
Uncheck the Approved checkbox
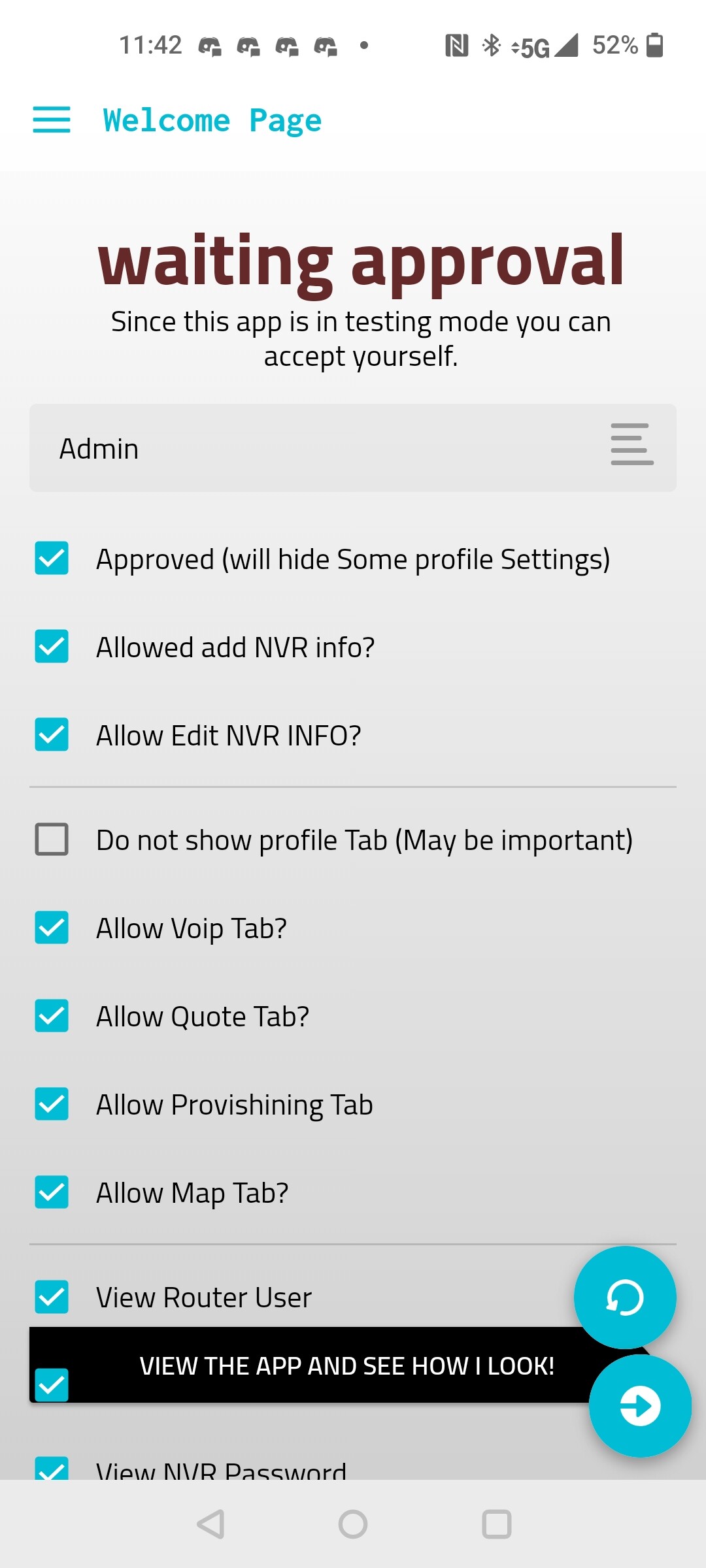click(x=52, y=559)
